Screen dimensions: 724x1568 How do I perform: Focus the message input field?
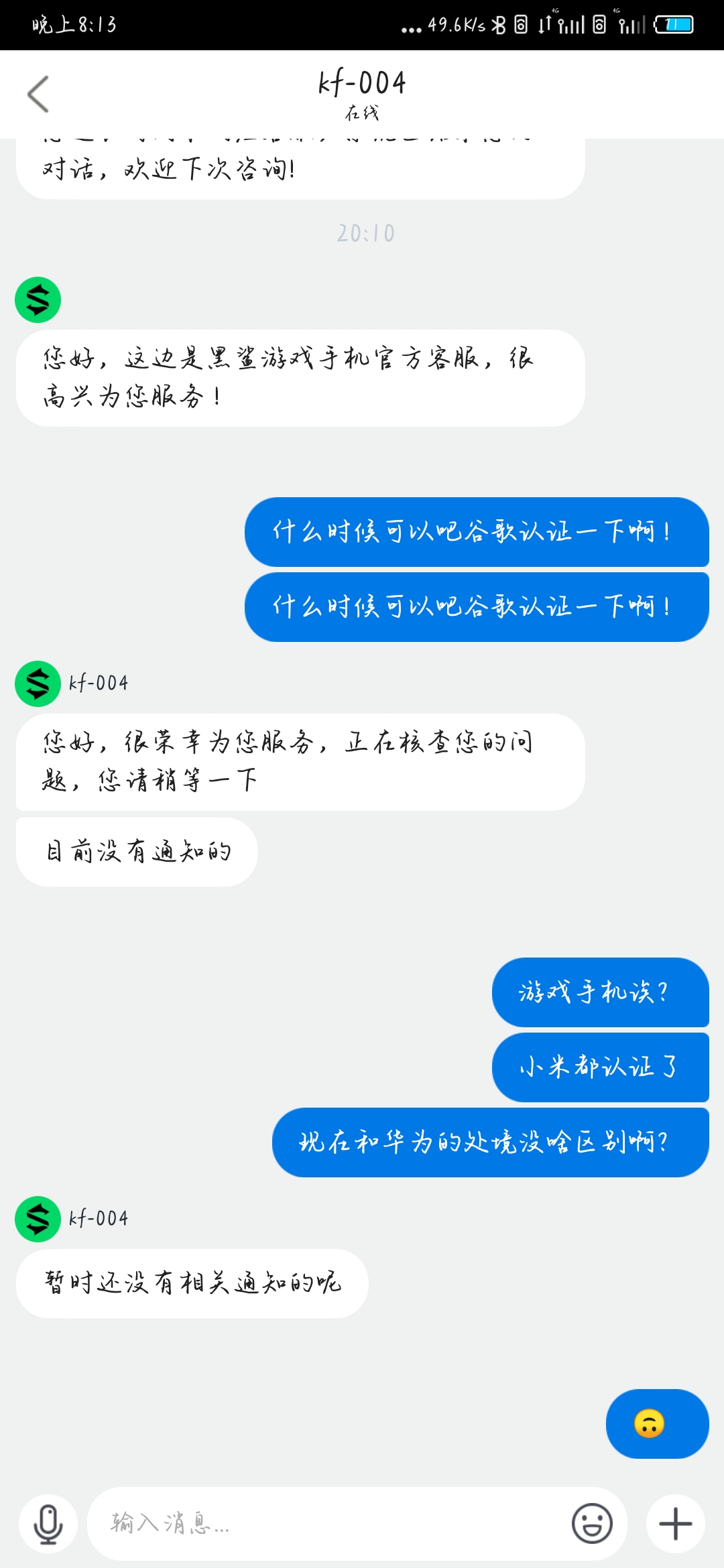point(328,1524)
